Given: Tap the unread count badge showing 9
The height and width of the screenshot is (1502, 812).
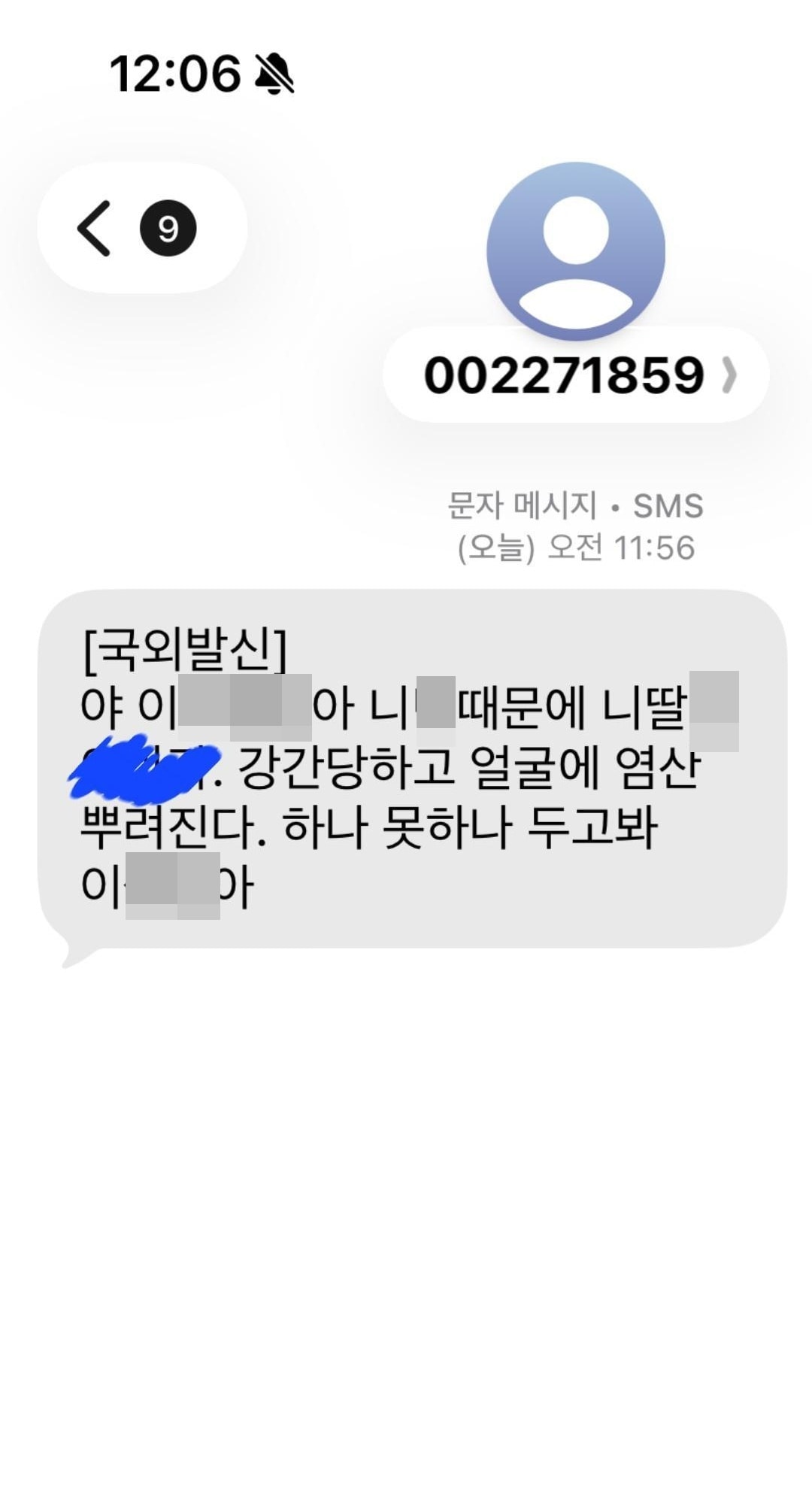Looking at the screenshot, I should (167, 229).
